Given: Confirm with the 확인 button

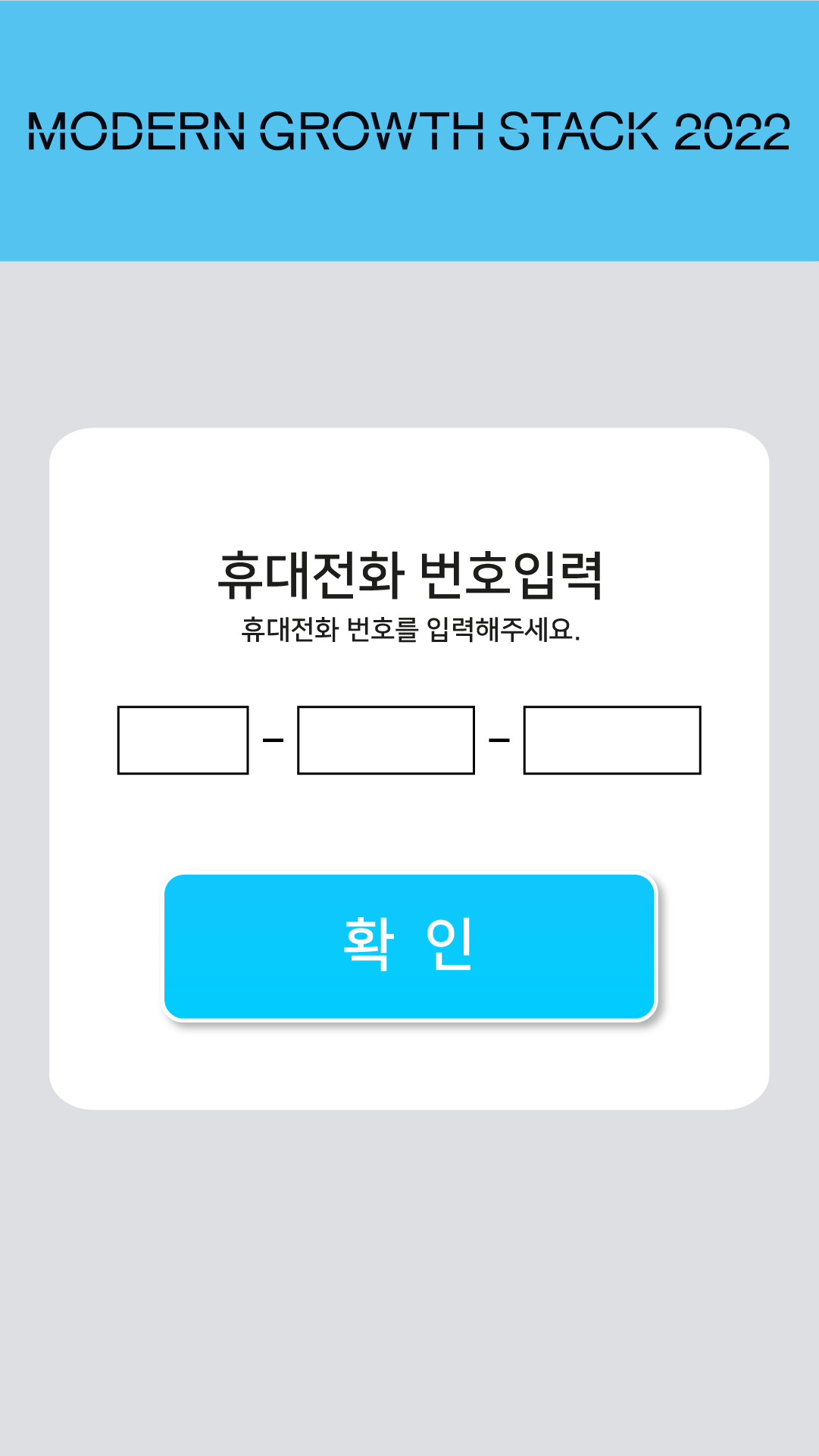Looking at the screenshot, I should (x=409, y=946).
